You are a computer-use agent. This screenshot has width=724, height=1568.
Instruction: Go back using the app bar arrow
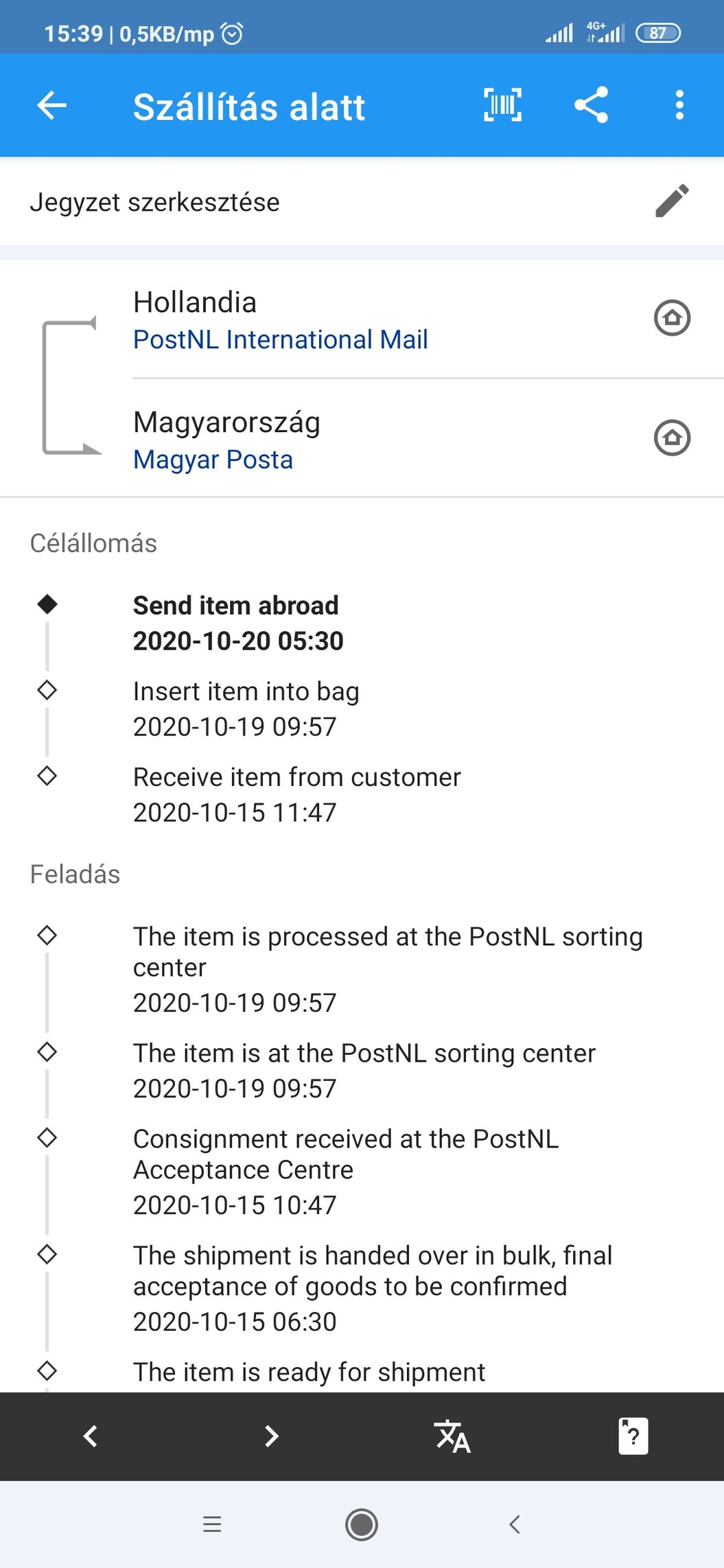(x=51, y=106)
